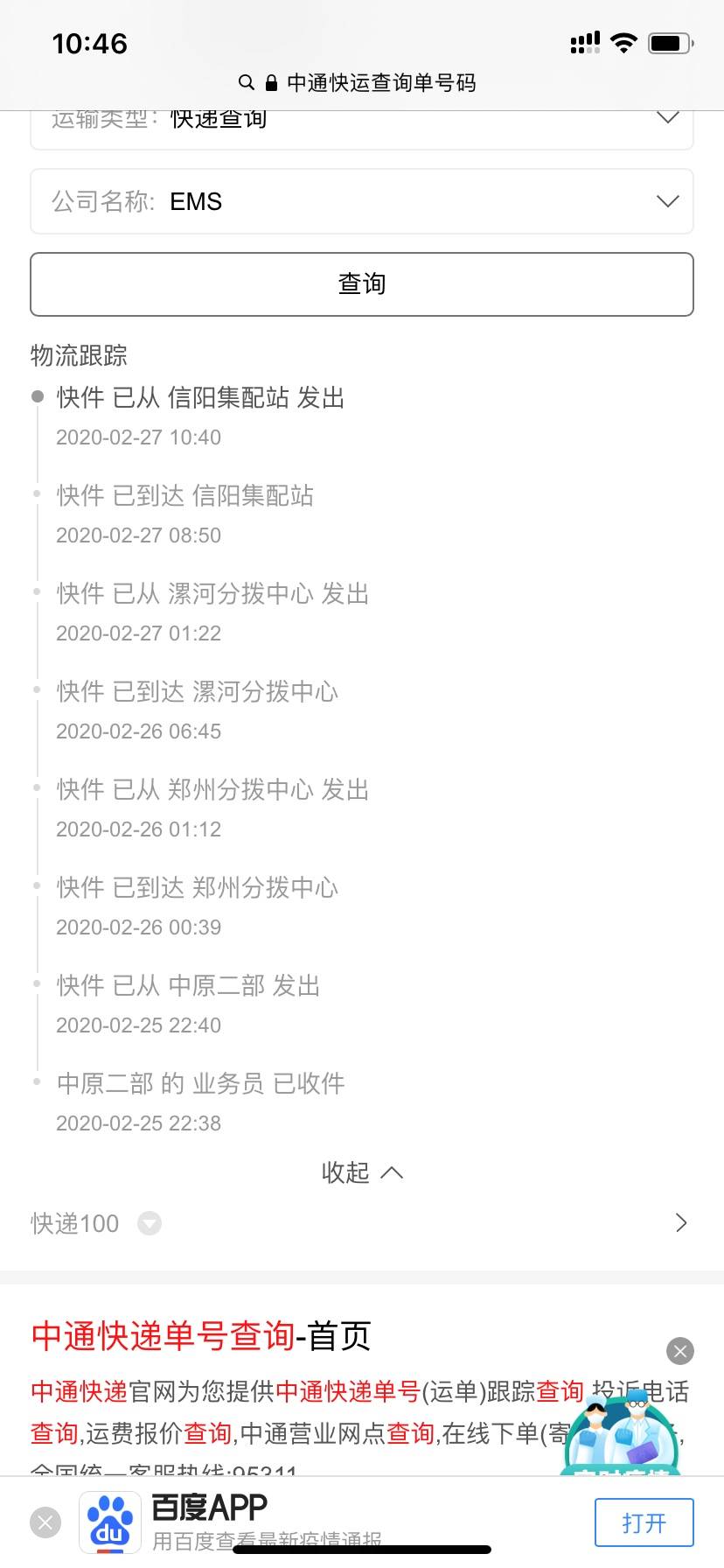This screenshot has width=724, height=1568.
Task: Tap the 查询 button
Action: click(x=362, y=284)
